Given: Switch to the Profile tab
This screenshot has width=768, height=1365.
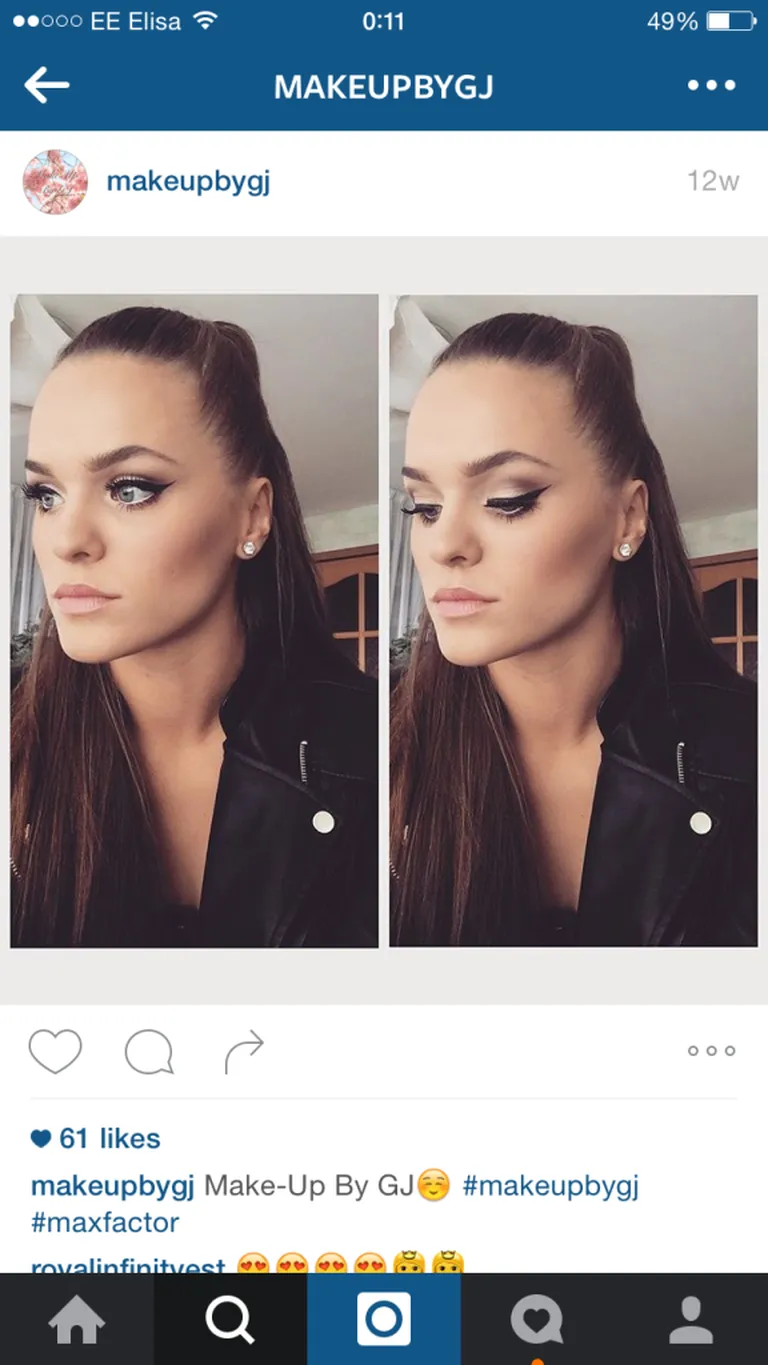Looking at the screenshot, I should click(691, 1320).
